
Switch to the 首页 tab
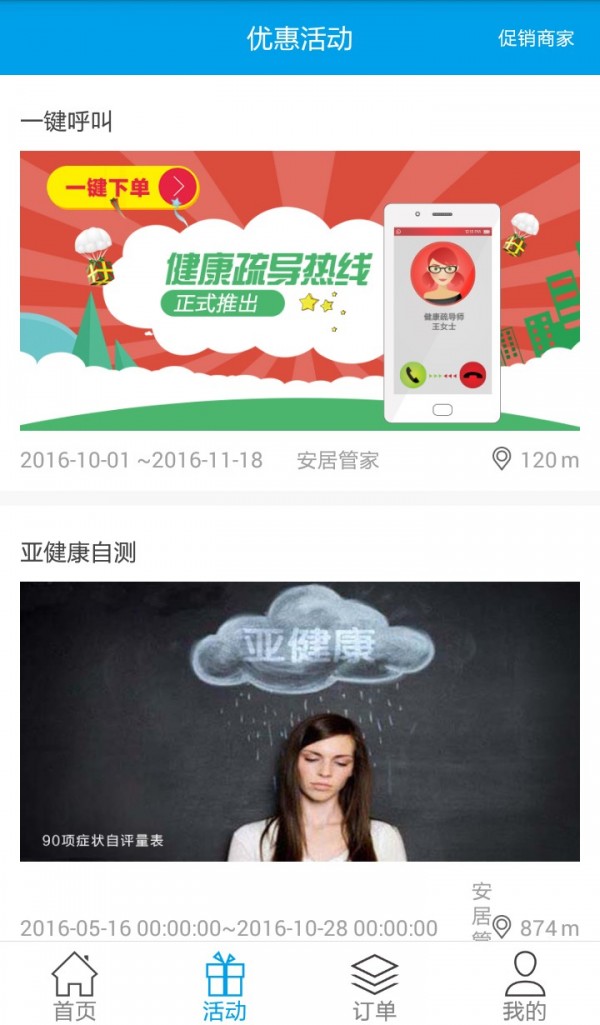[75, 986]
